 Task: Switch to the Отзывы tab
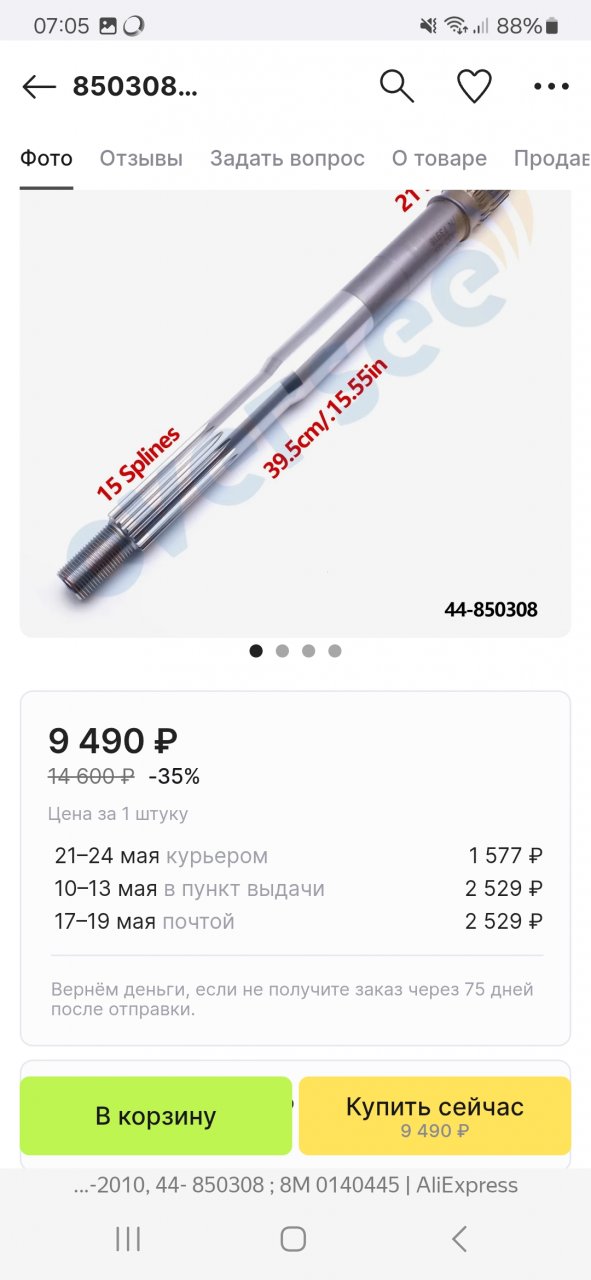141,158
